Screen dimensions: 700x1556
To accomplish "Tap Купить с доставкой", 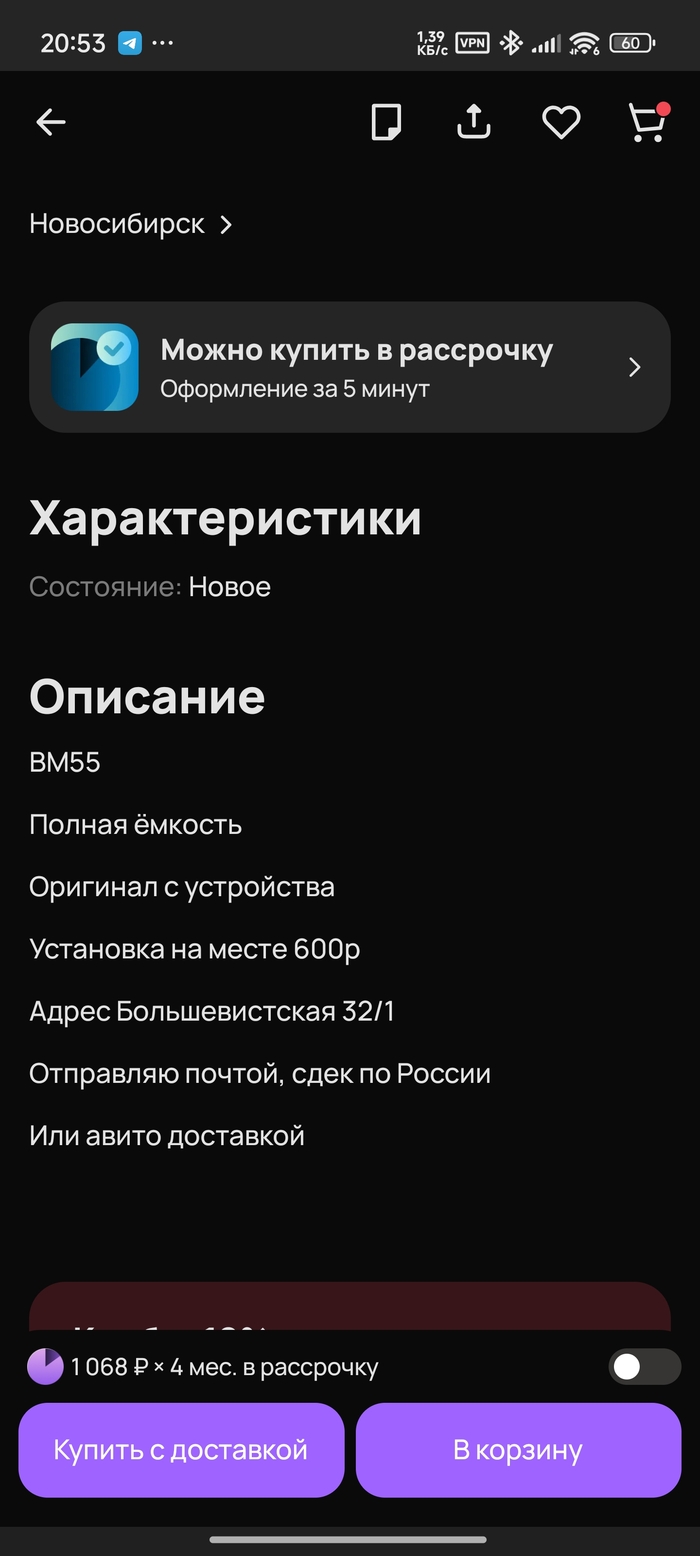I will [181, 1450].
